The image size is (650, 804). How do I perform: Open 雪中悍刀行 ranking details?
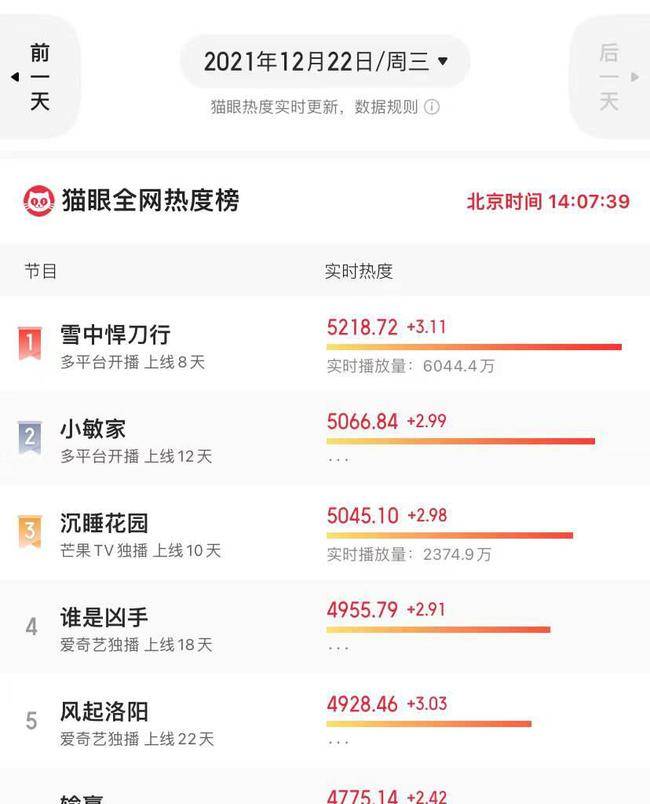[115, 334]
